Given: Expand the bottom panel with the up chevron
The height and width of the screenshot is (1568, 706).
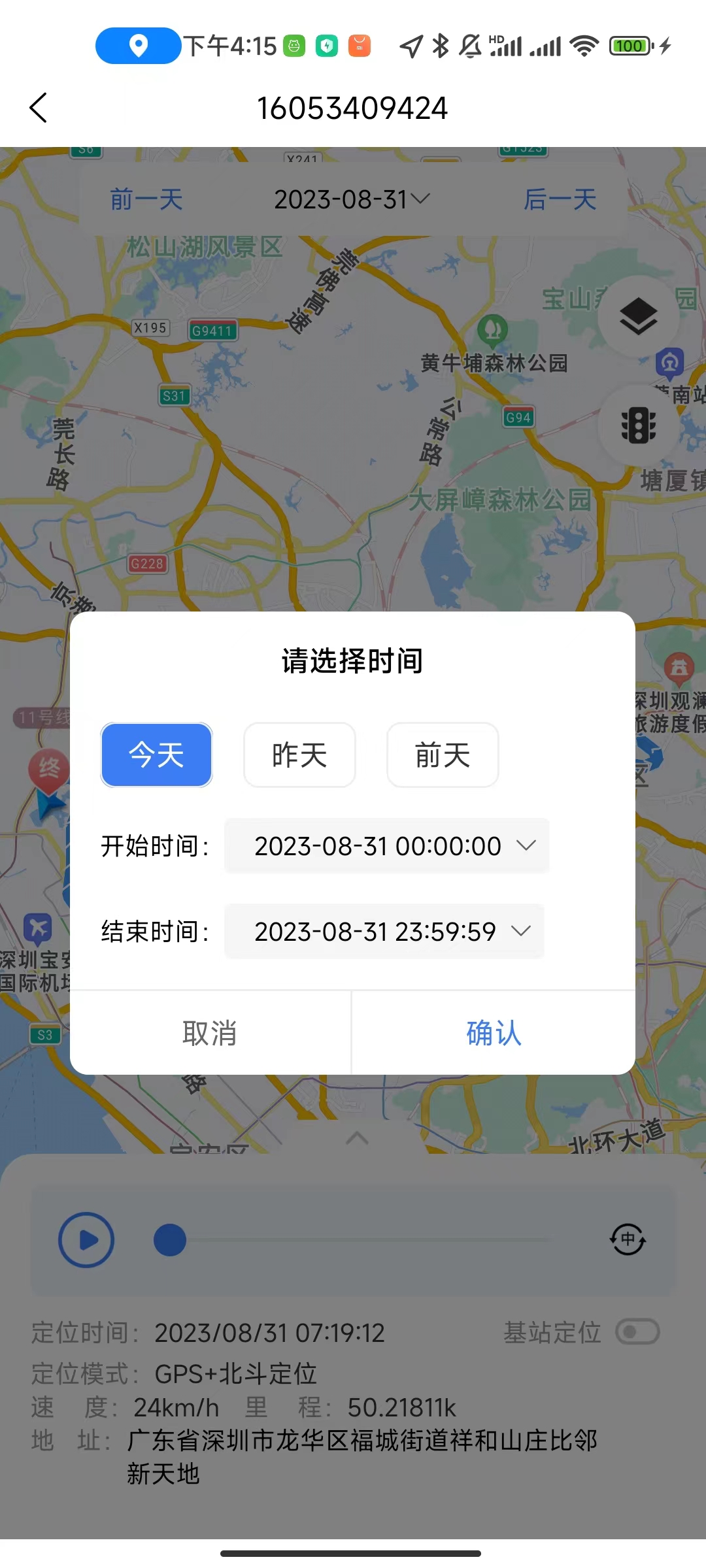Looking at the screenshot, I should click(x=357, y=1138).
